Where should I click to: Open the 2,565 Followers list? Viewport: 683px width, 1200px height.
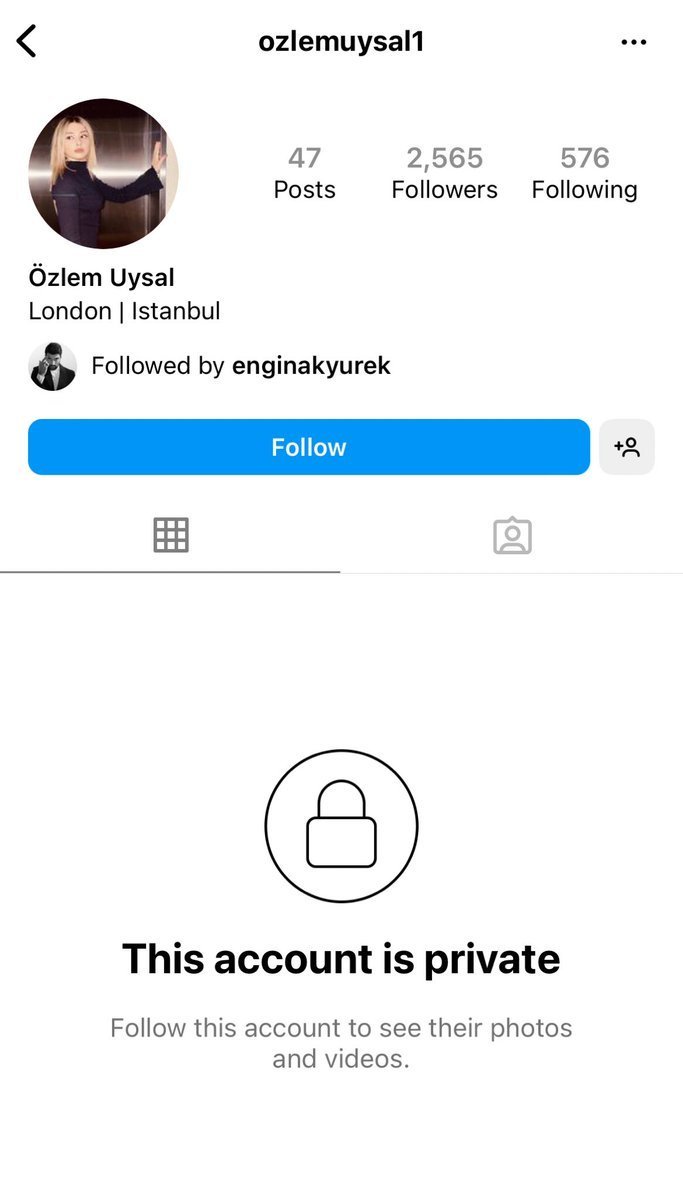pos(444,173)
